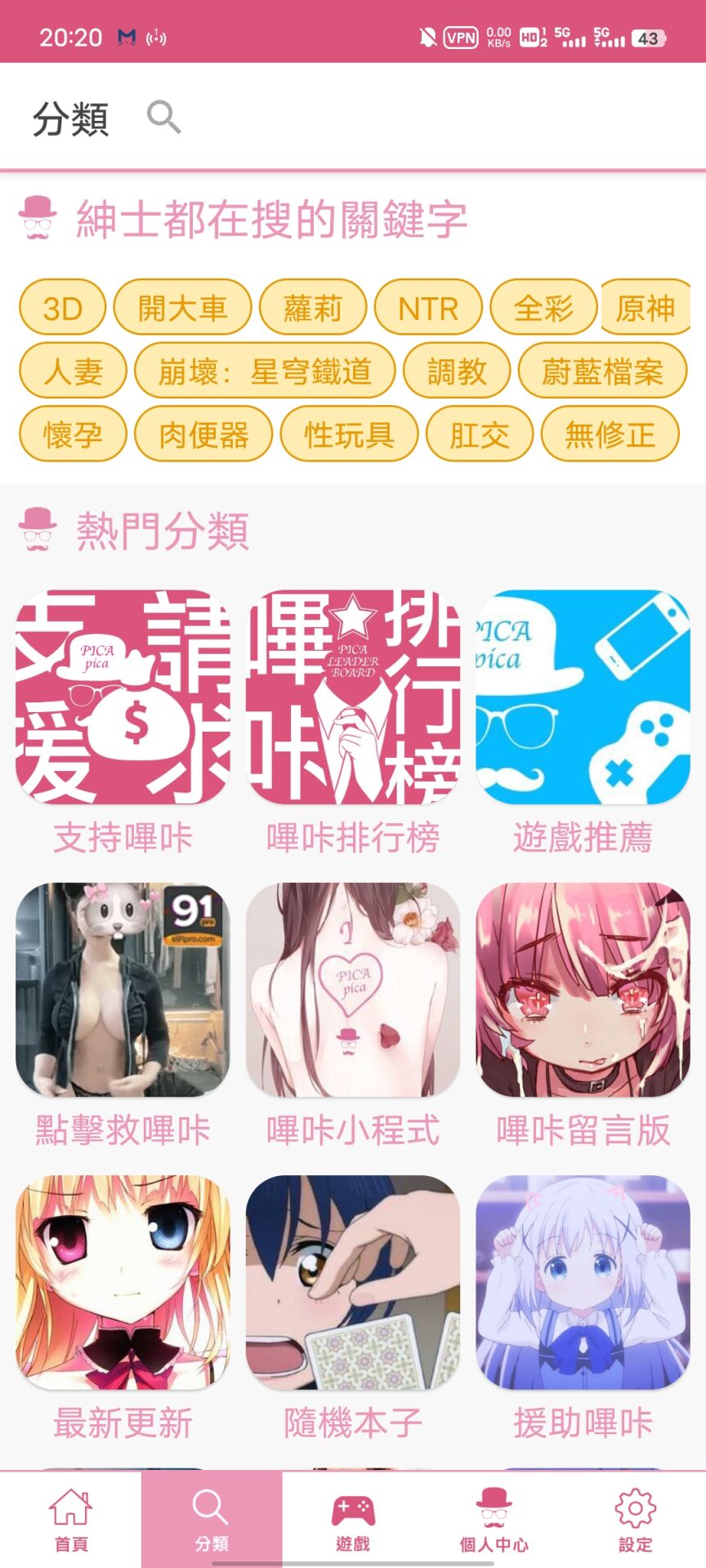This screenshot has width=706, height=1568.
Task: Go to the 個人中心 tab
Action: point(494,1520)
